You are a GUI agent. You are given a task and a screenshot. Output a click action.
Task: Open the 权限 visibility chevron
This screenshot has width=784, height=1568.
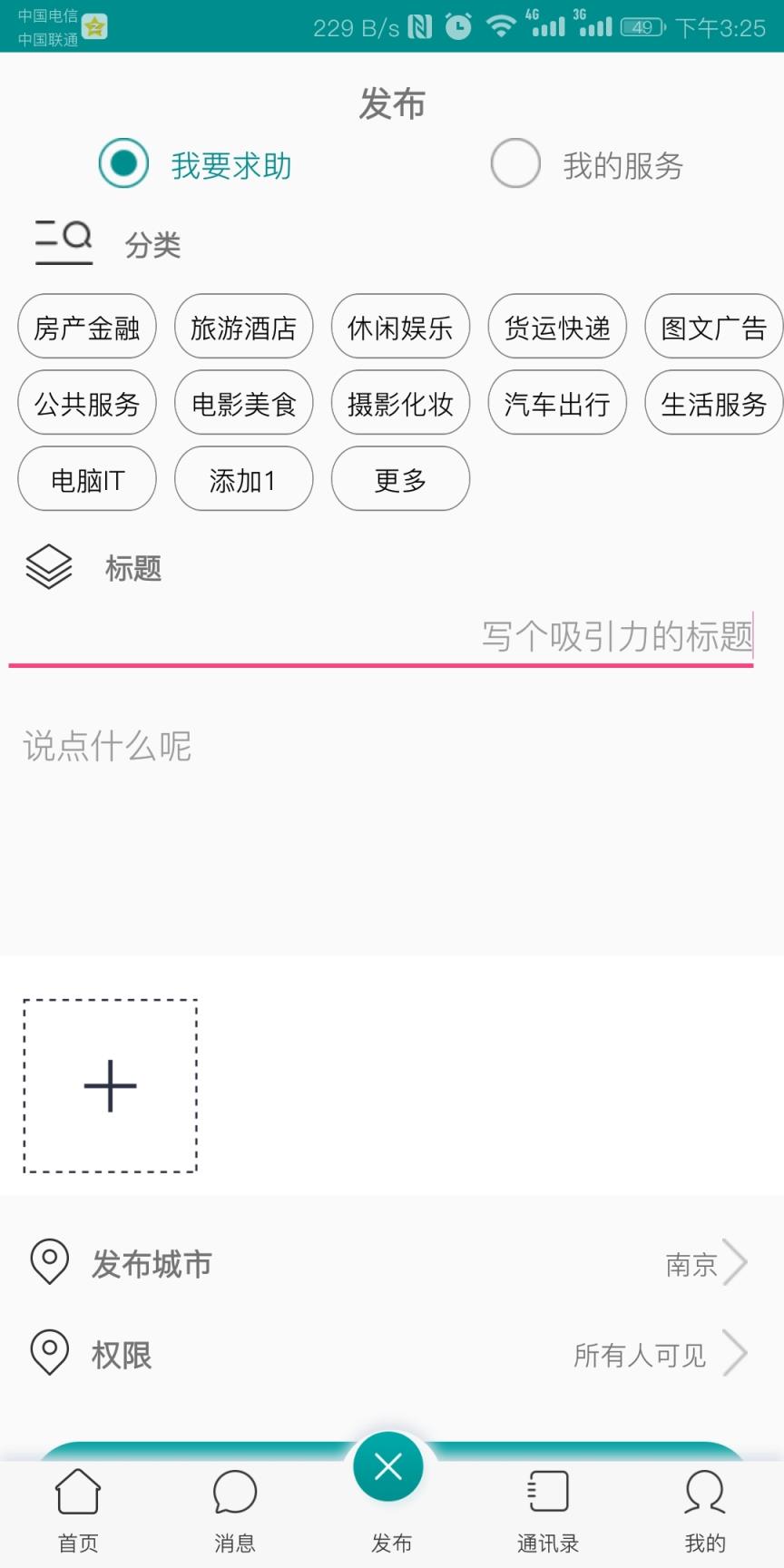[x=738, y=1353]
